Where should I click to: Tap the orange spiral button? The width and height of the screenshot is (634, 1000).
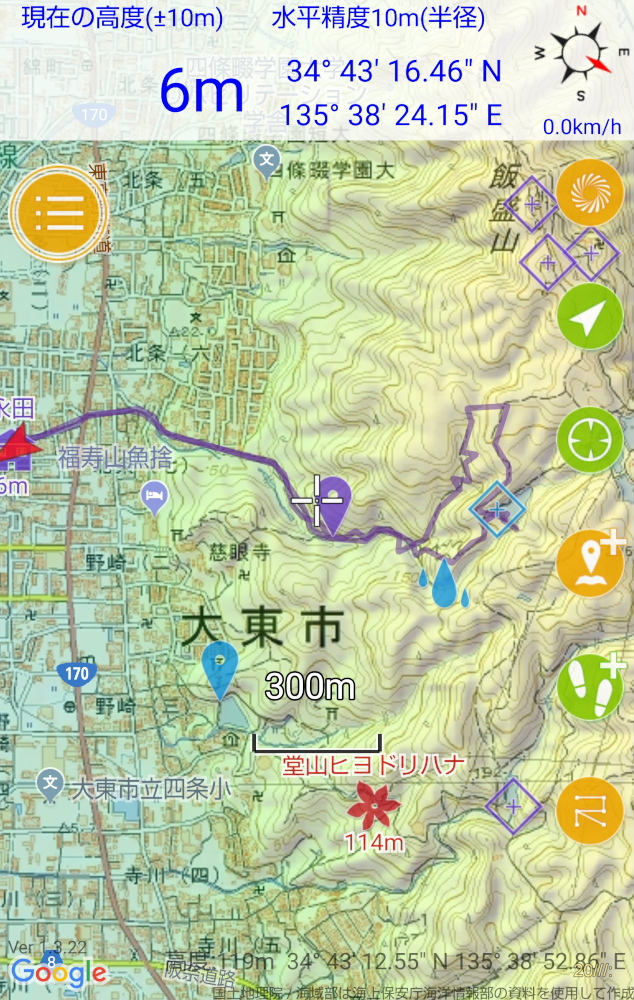590,192
